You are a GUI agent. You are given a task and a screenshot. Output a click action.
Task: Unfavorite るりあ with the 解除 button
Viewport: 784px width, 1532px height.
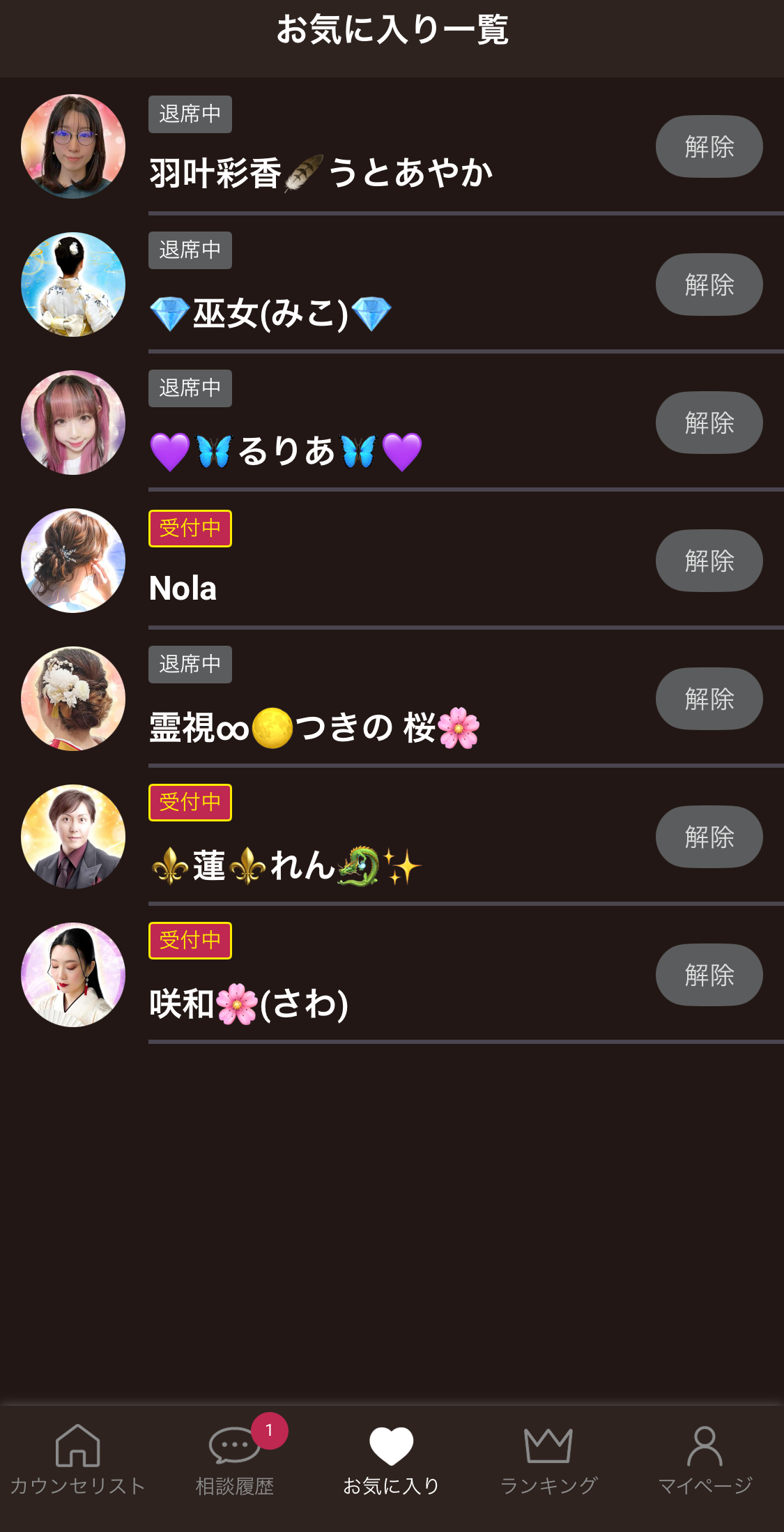(709, 423)
